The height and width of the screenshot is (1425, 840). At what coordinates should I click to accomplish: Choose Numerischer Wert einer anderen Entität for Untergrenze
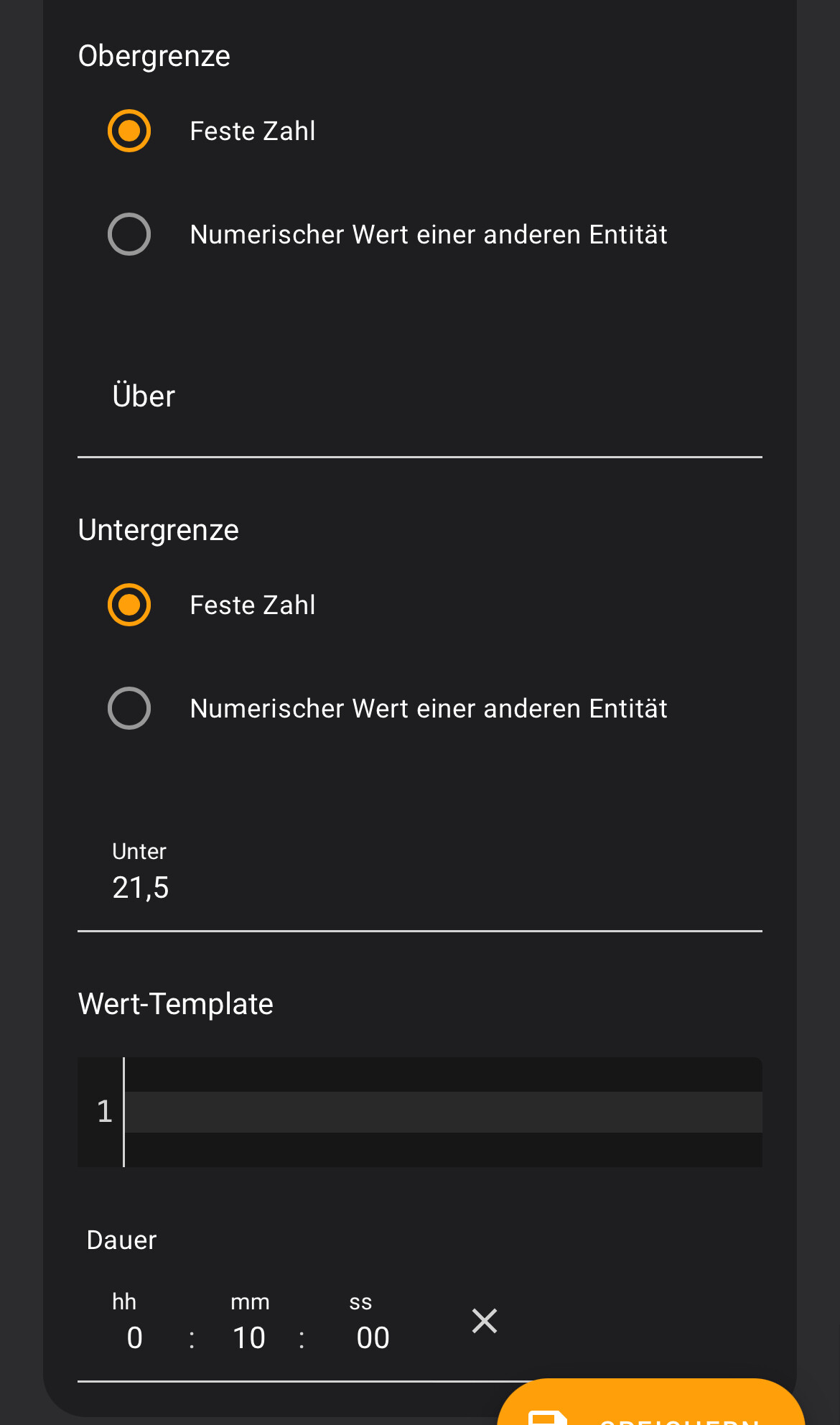coord(129,708)
